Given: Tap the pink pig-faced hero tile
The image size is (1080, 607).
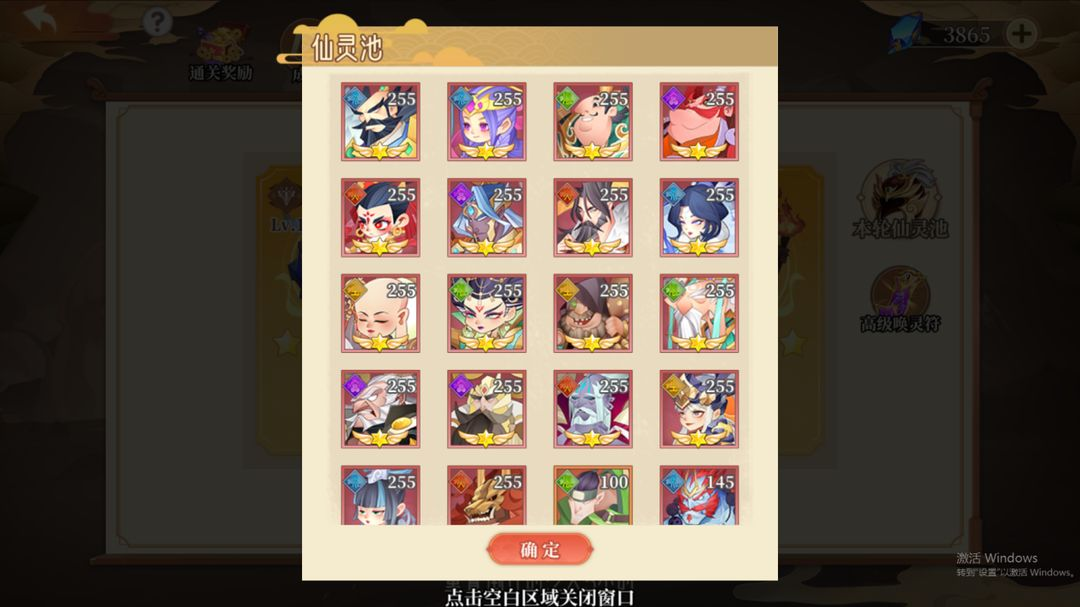Looking at the screenshot, I should pos(699,121).
